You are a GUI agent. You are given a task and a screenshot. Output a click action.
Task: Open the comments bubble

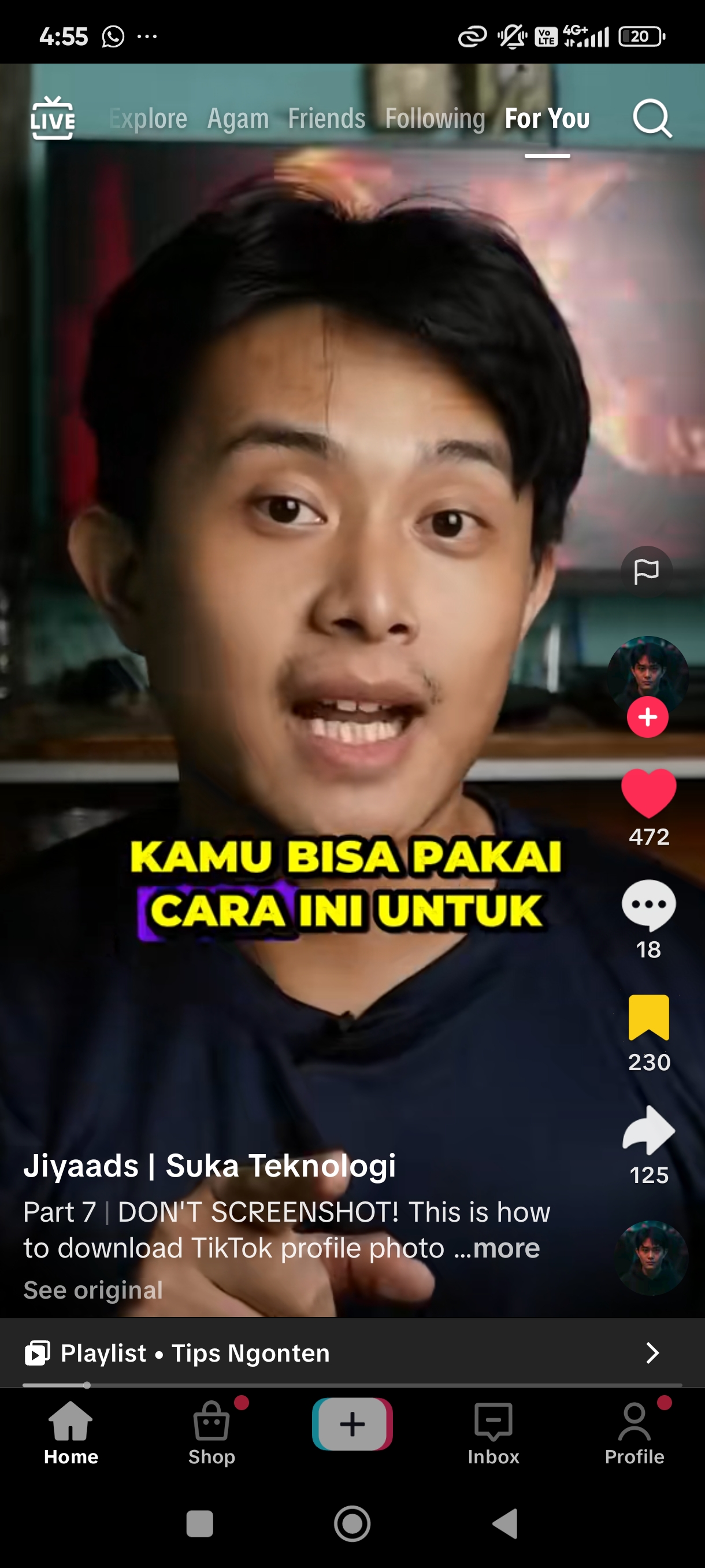pyautogui.click(x=648, y=906)
